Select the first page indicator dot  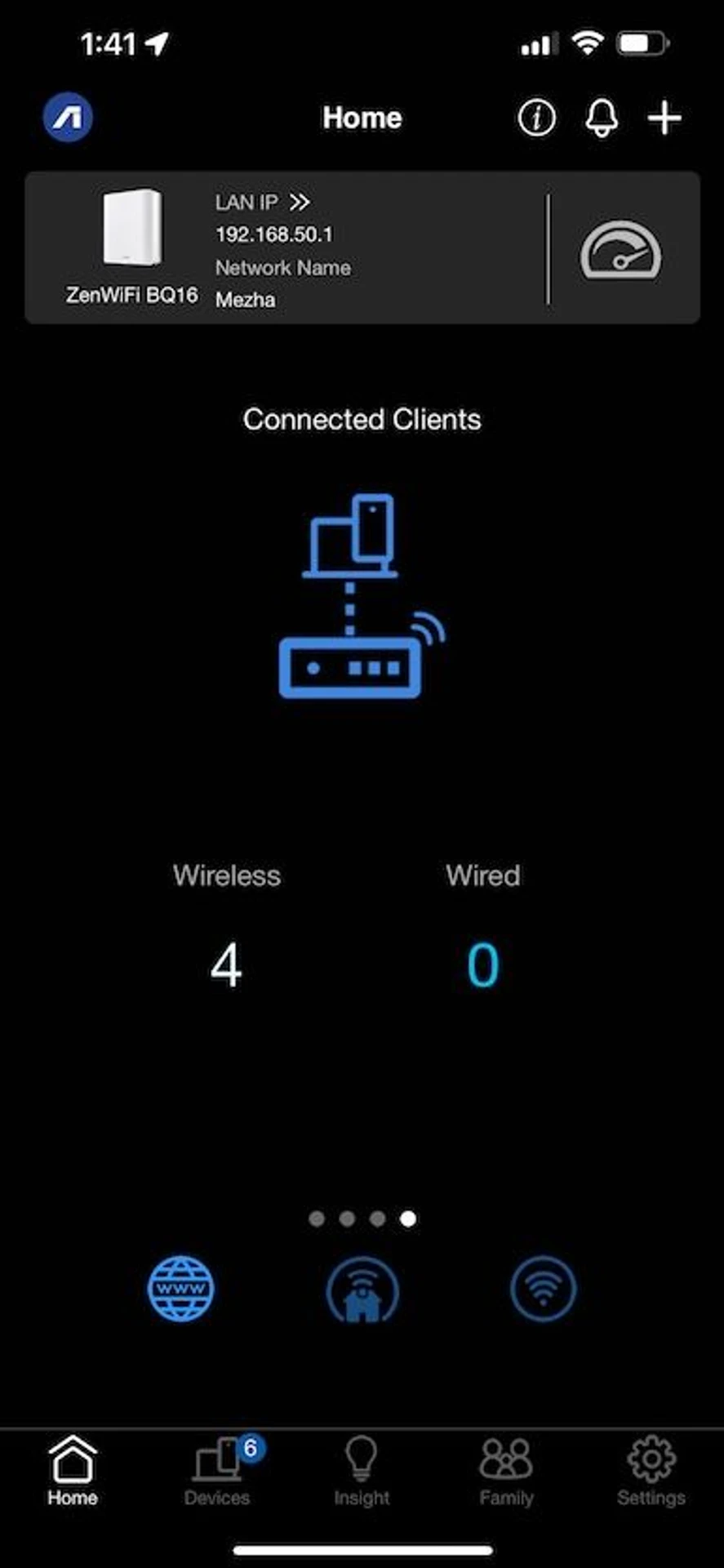pos(317,1219)
